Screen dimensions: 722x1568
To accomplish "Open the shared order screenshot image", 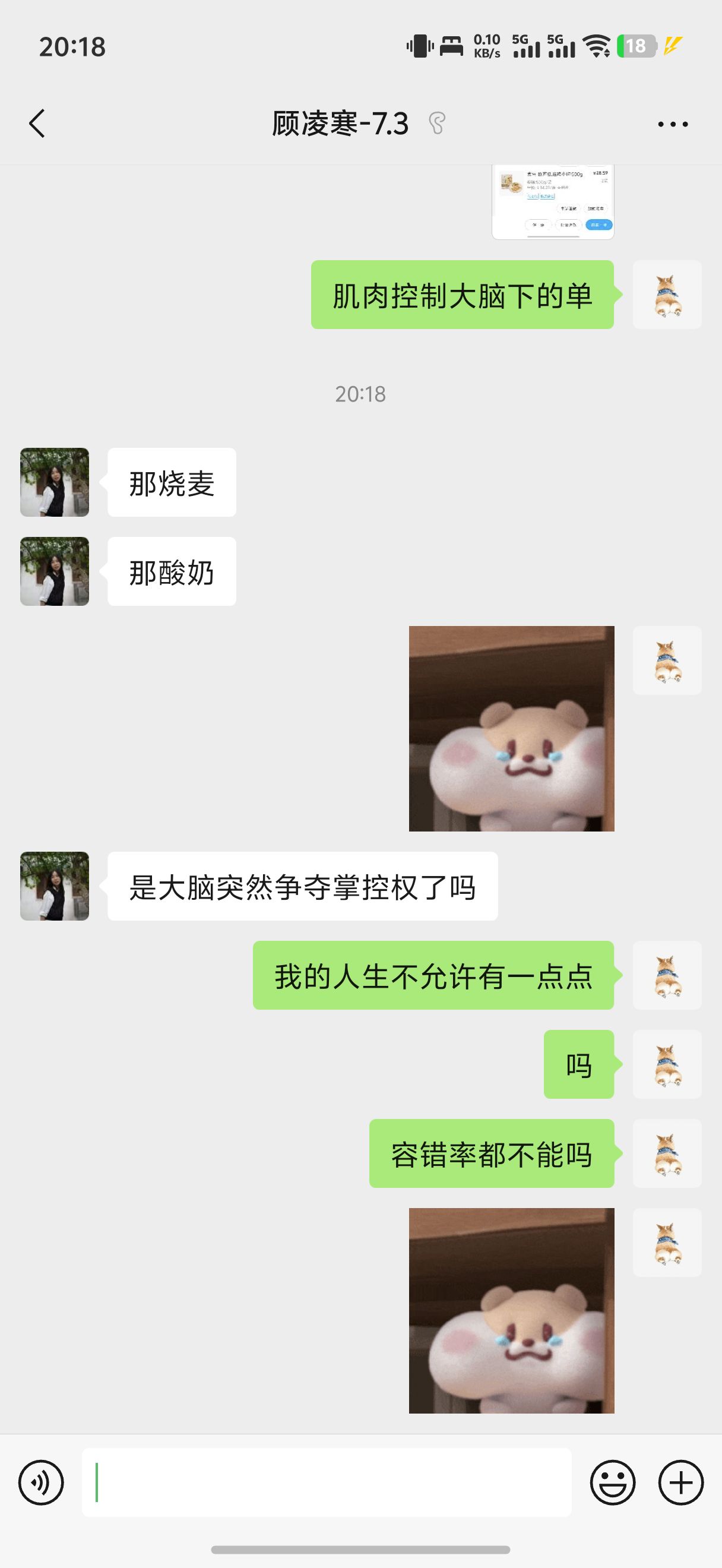I will click(553, 202).
